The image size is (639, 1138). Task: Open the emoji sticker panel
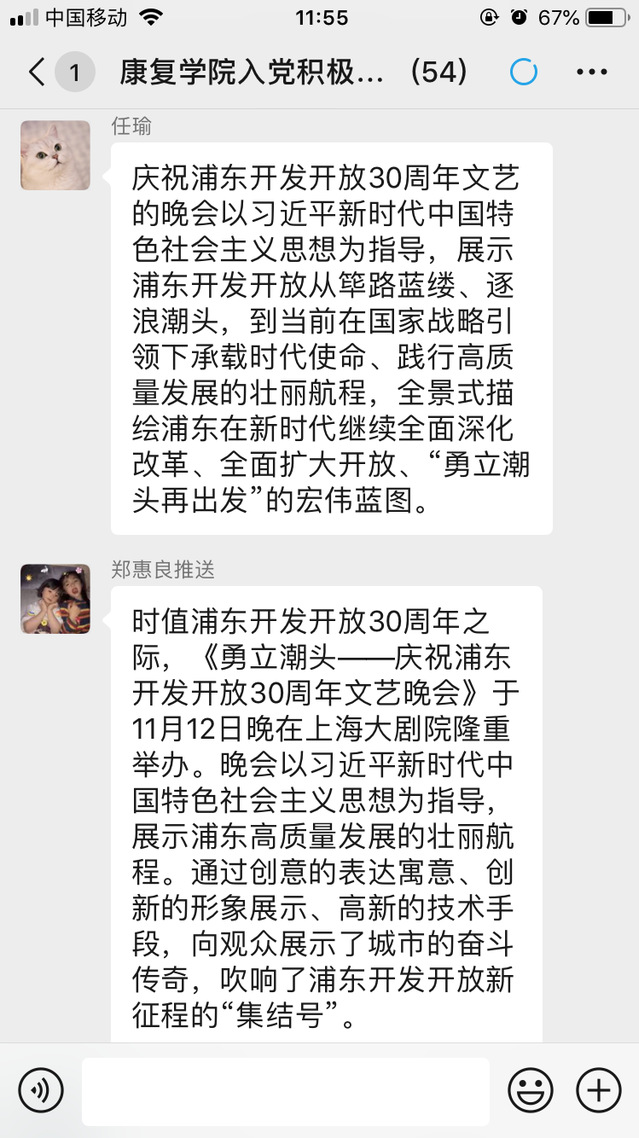[530, 1090]
